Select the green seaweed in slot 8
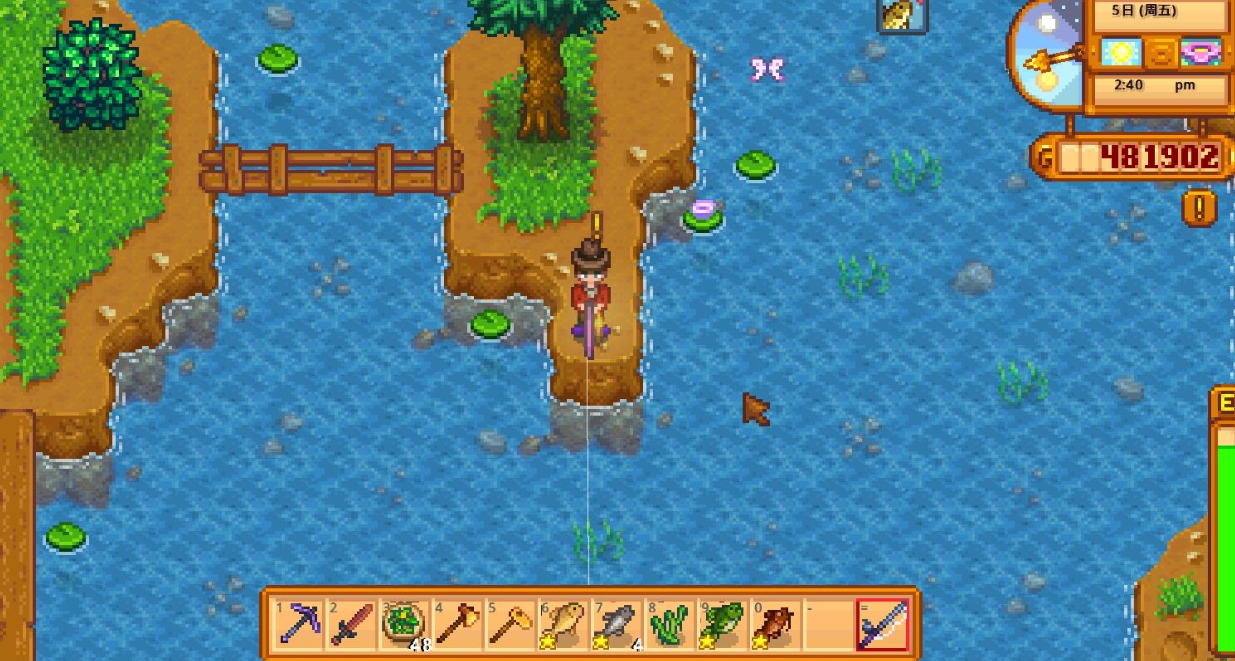This screenshot has width=1235, height=661. (x=667, y=625)
